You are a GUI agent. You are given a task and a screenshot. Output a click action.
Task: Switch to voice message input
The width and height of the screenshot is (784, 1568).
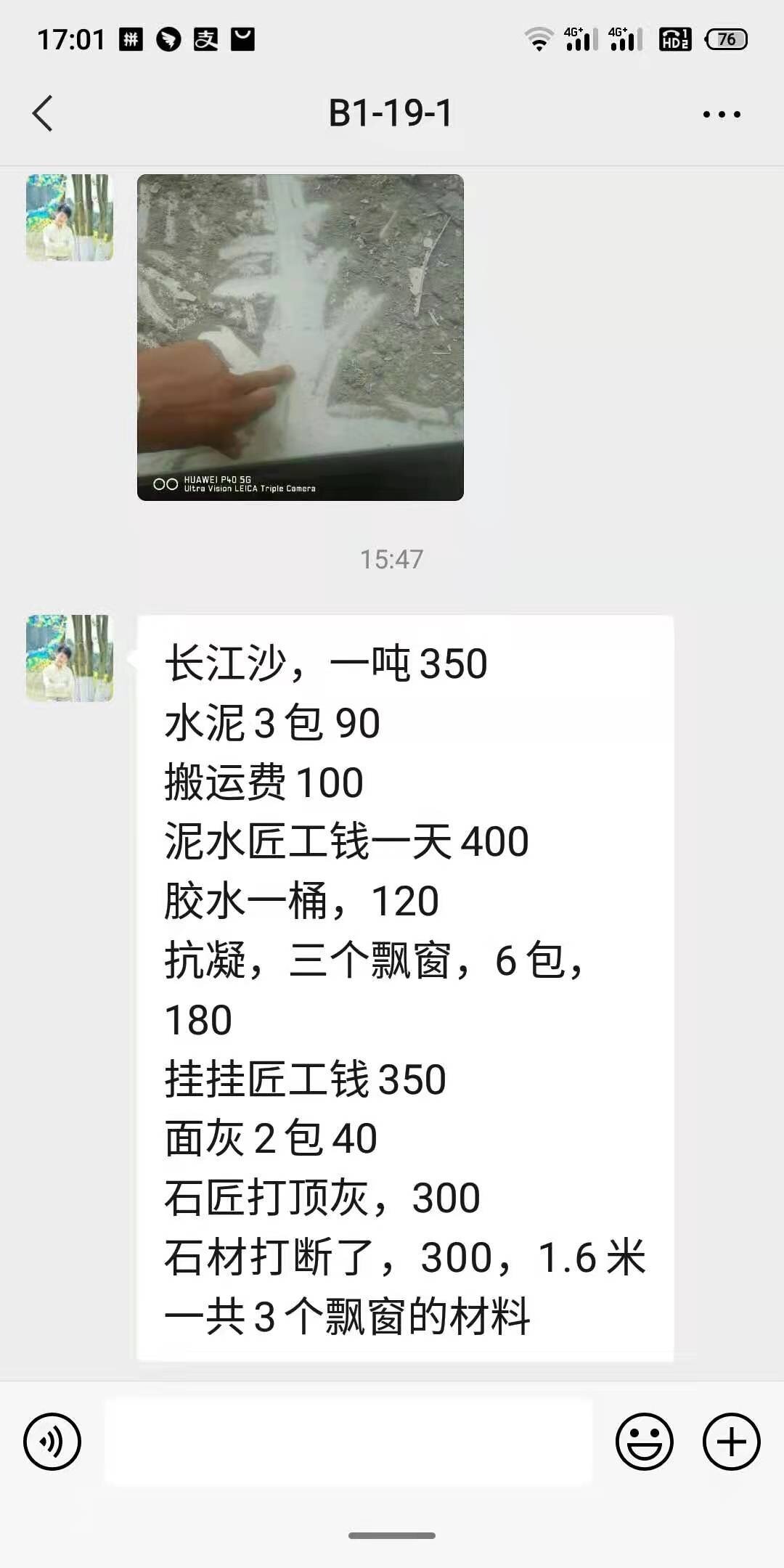tap(52, 1442)
